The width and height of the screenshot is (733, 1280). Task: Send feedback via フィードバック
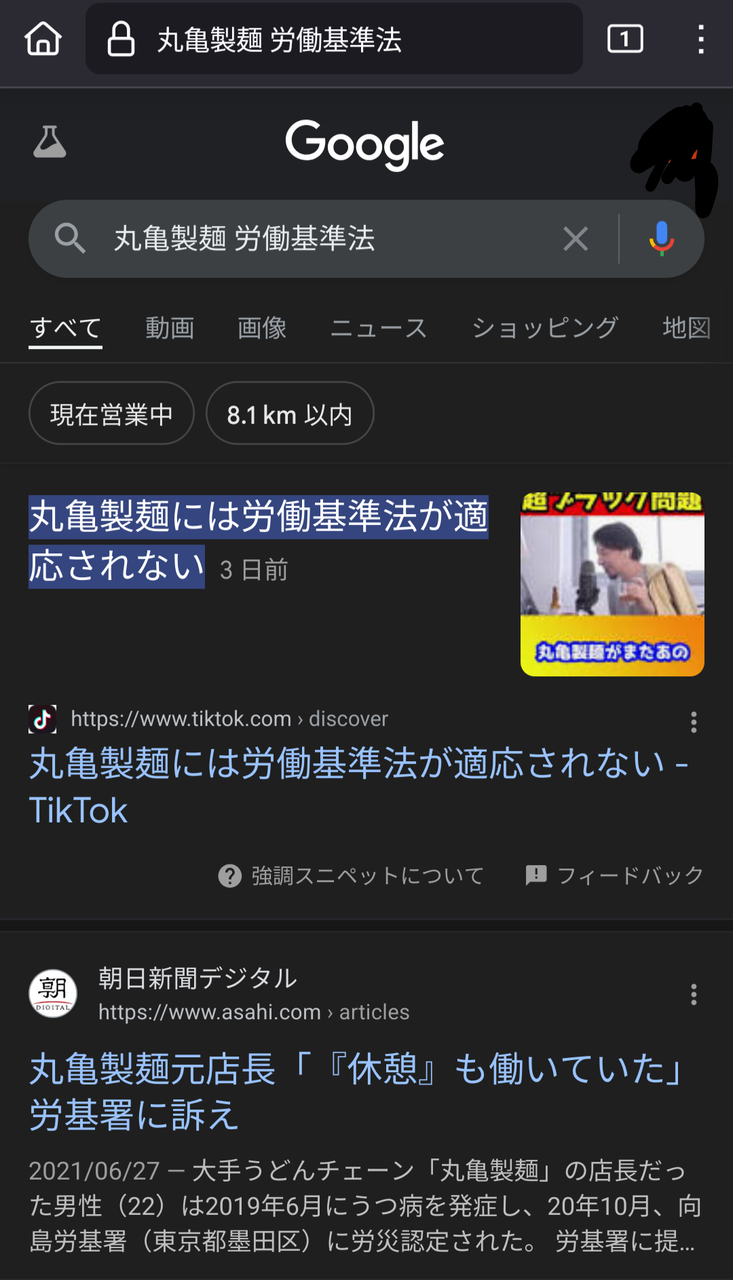point(615,876)
